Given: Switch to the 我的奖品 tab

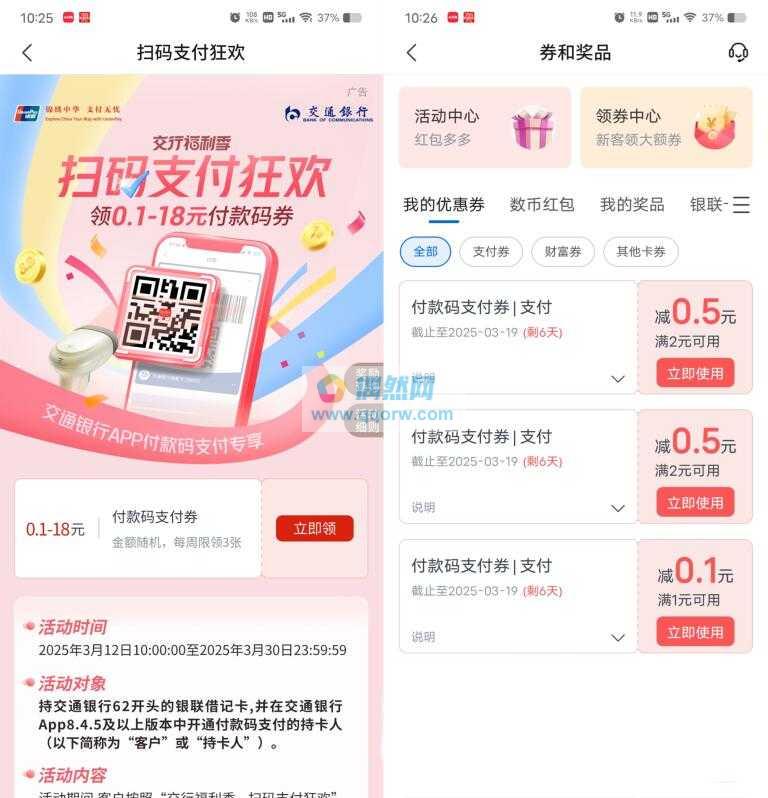Looking at the screenshot, I should [631, 204].
